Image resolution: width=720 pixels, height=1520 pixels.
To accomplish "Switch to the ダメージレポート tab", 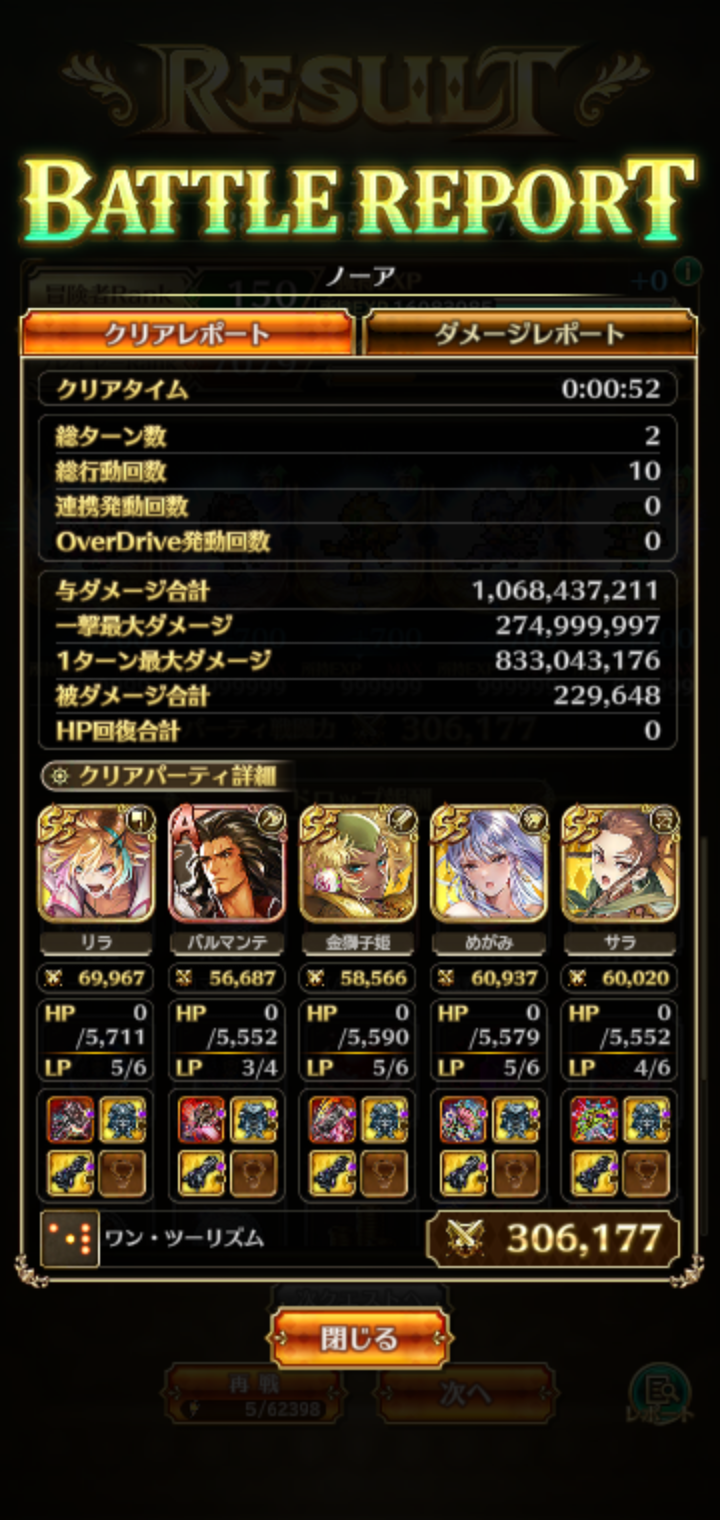I will (x=529, y=334).
